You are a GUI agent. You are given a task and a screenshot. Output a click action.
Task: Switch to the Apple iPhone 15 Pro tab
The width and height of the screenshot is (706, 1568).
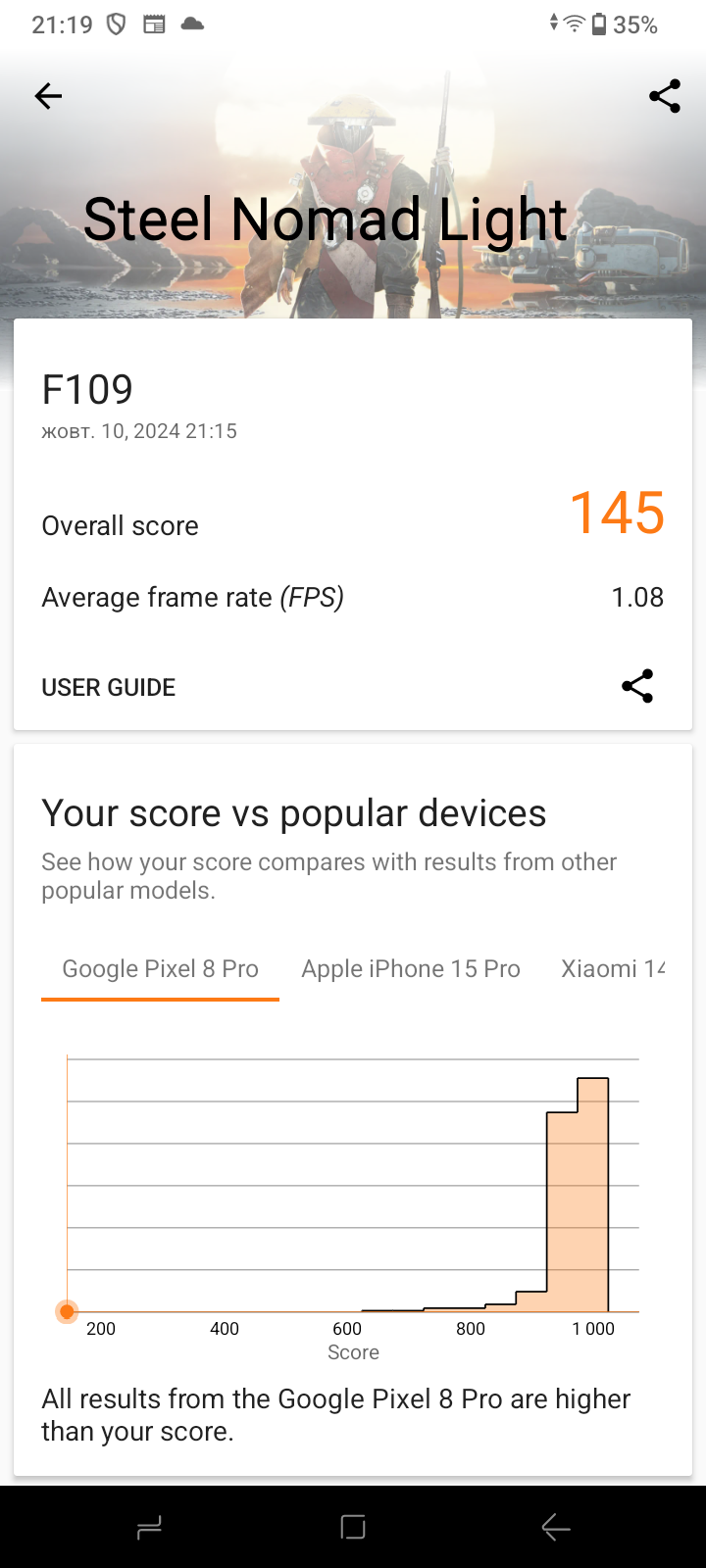[x=410, y=969]
